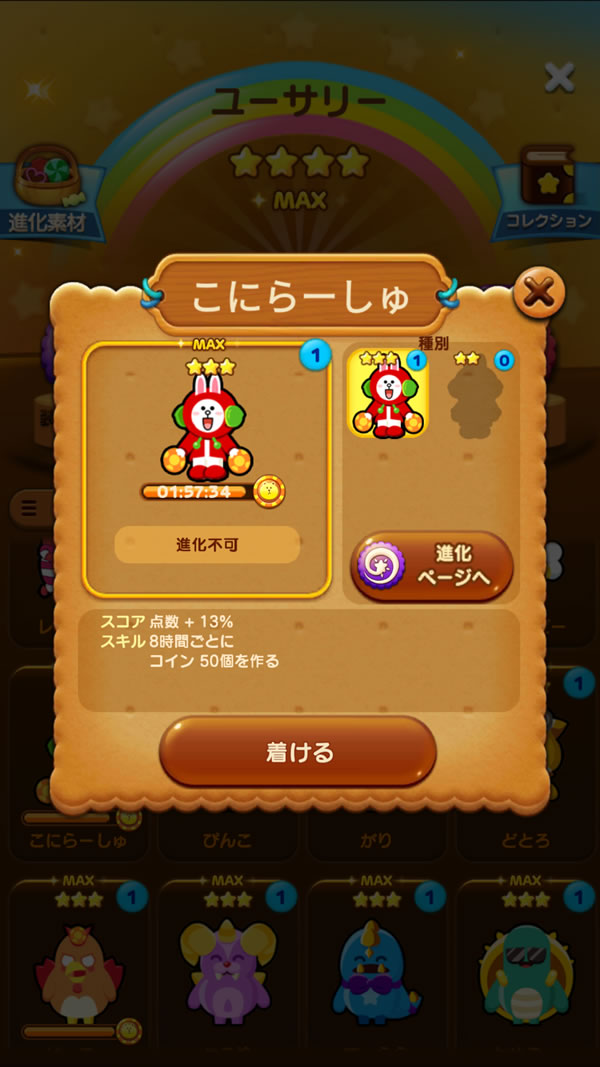Tap the 着ける button to equip
Screen dimensions: 600x1067
coord(298,752)
